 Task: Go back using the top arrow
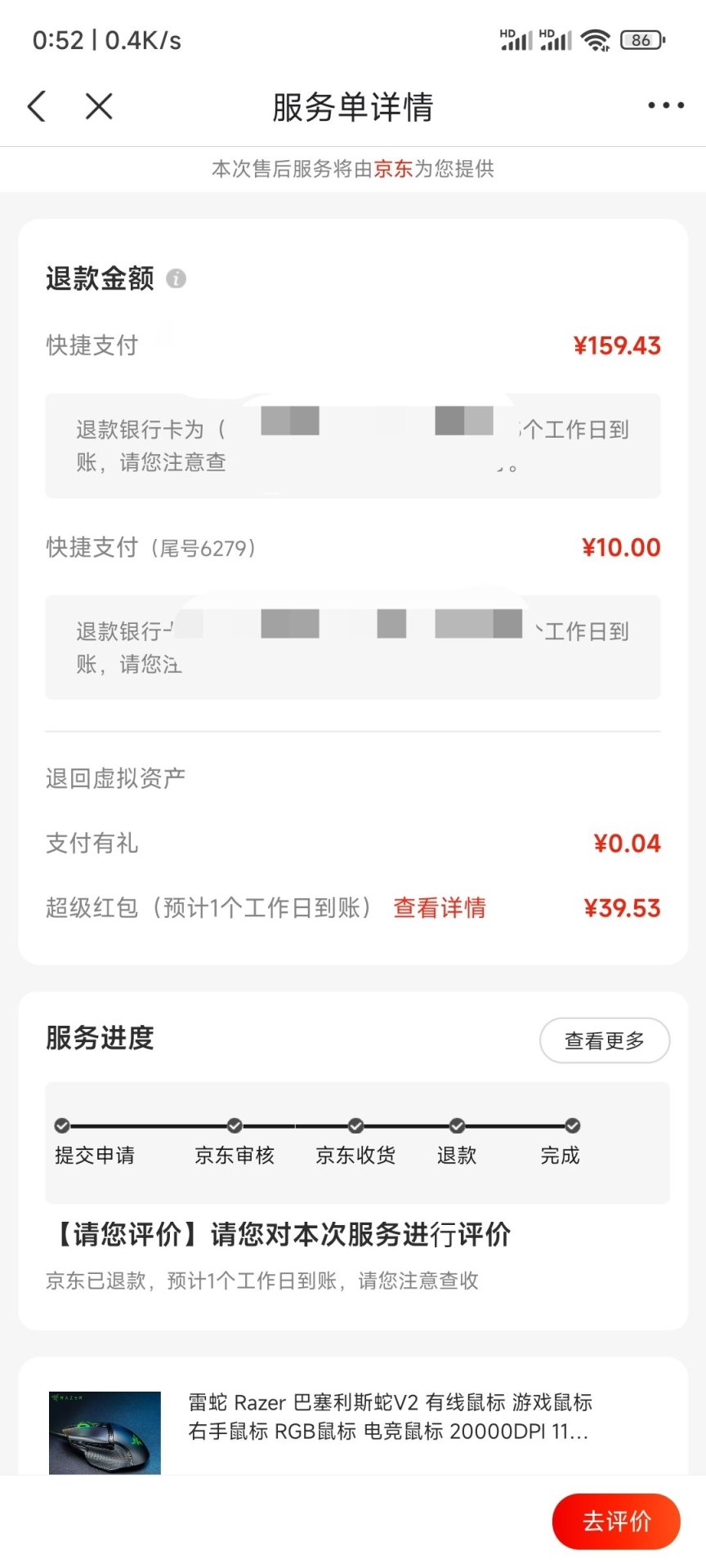[37, 106]
